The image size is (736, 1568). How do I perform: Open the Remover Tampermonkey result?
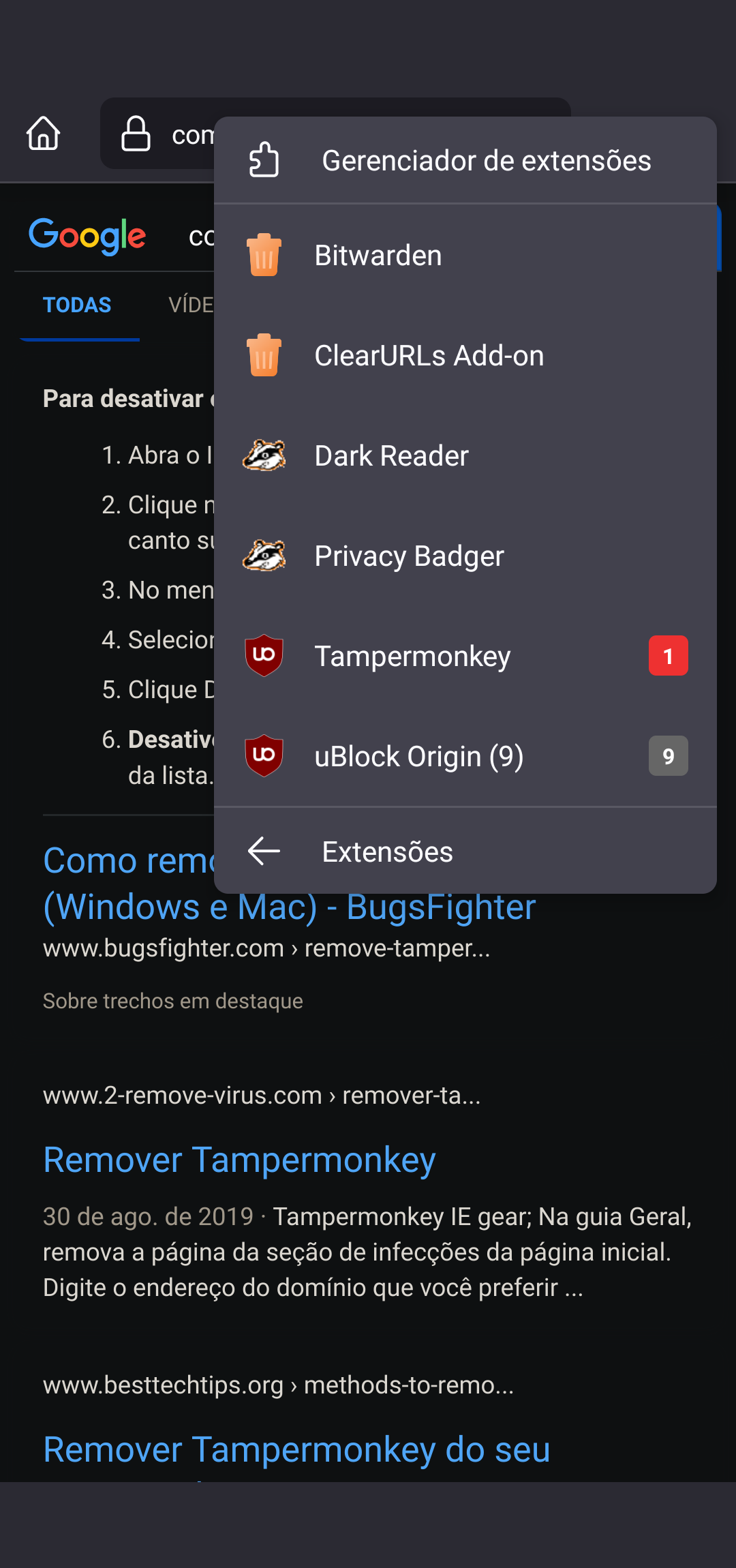(239, 1160)
